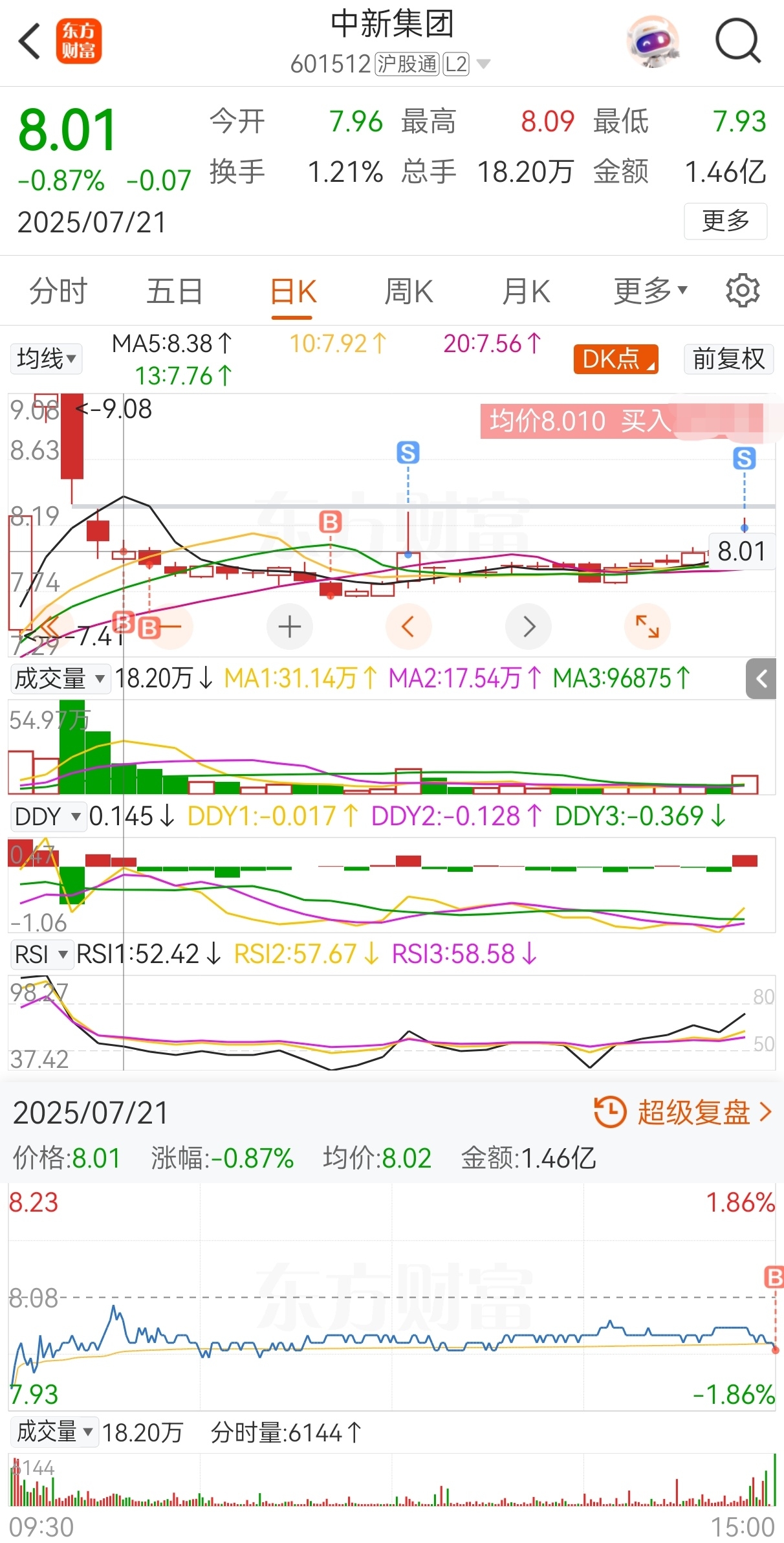Switch to the 五日 chart tab
Image resolution: width=784 pixels, height=1543 pixels.
point(175,291)
